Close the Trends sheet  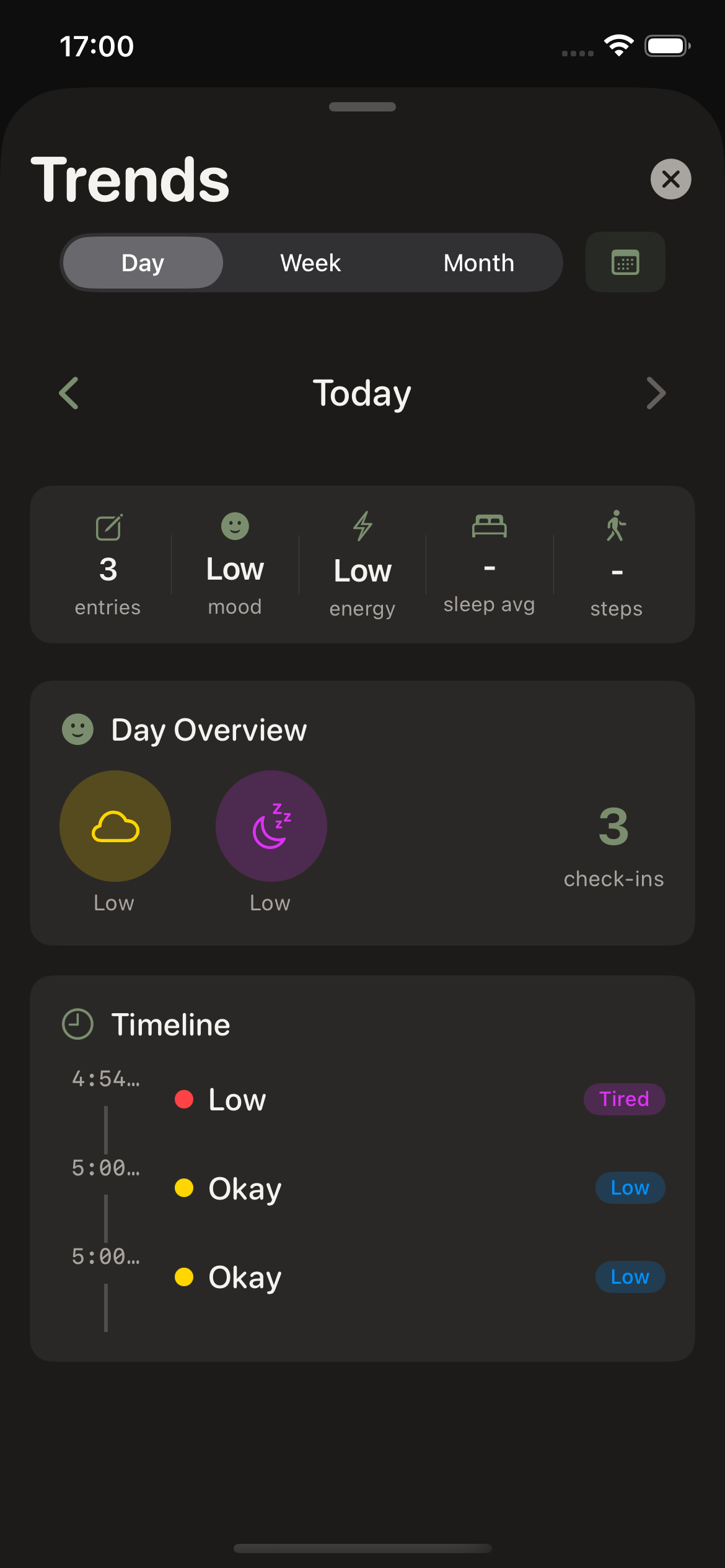[670, 180]
